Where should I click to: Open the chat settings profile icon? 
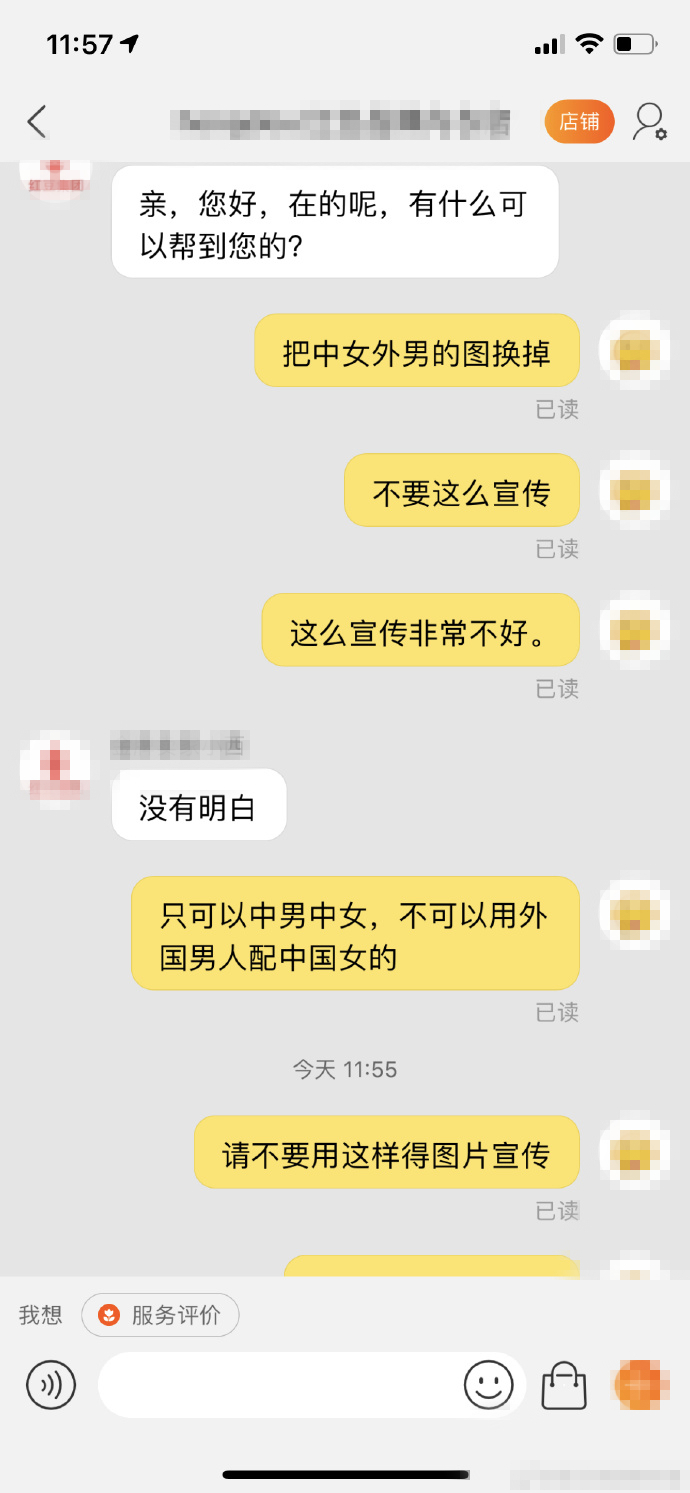pyautogui.click(x=649, y=122)
